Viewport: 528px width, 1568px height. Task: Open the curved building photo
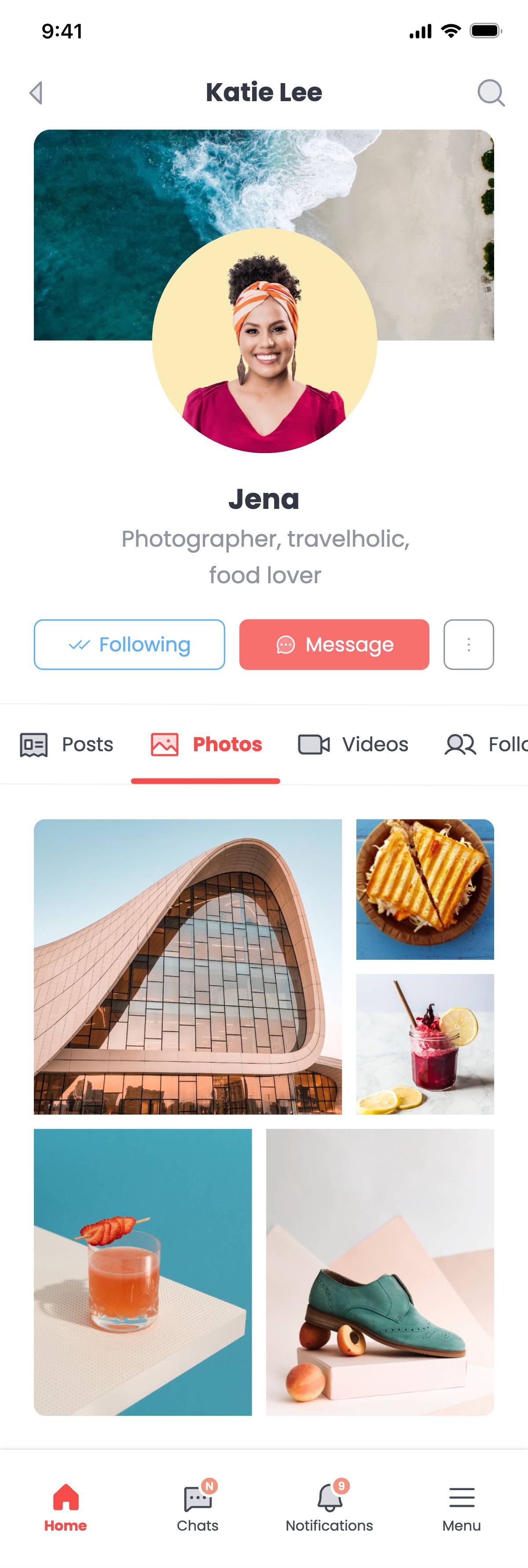pos(187,967)
